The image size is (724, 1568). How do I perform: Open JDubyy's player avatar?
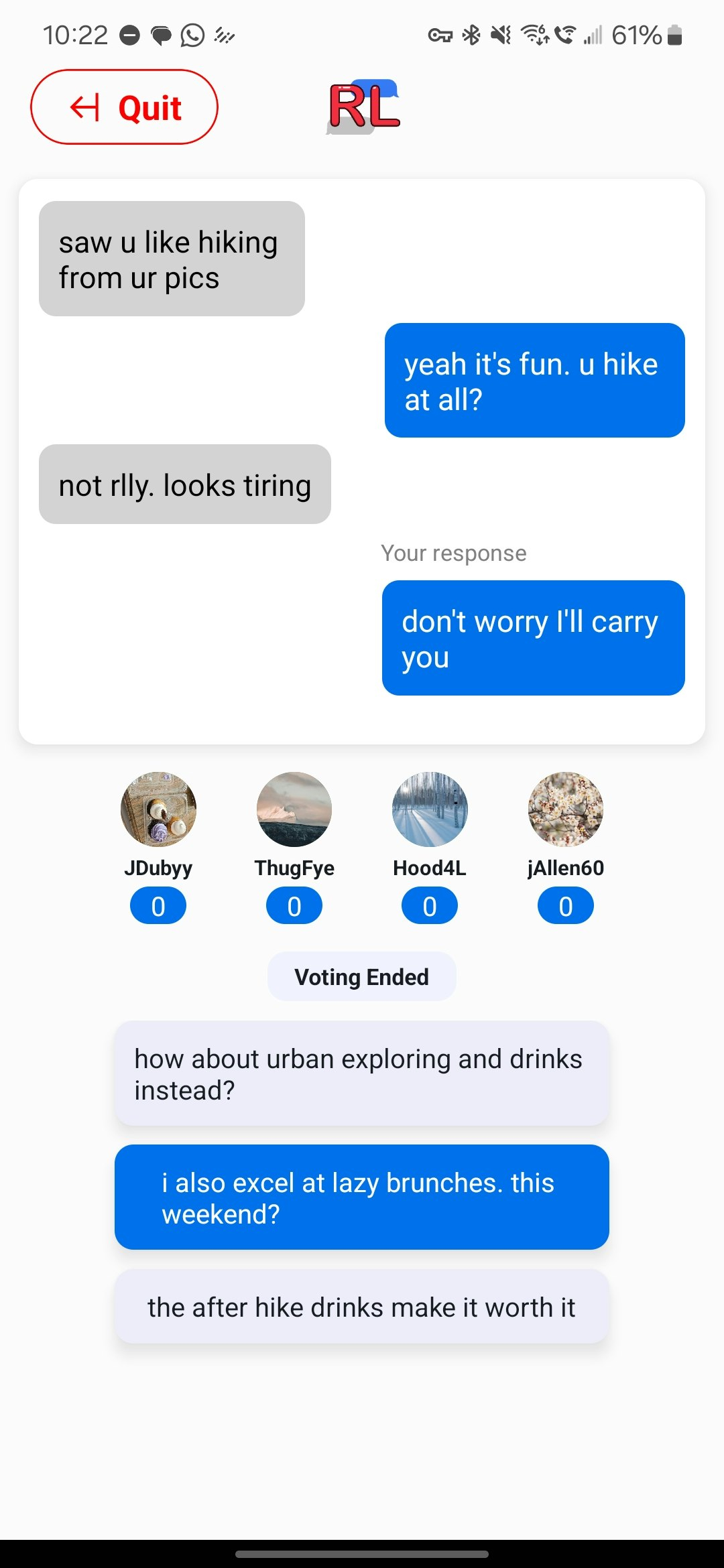pyautogui.click(x=158, y=809)
